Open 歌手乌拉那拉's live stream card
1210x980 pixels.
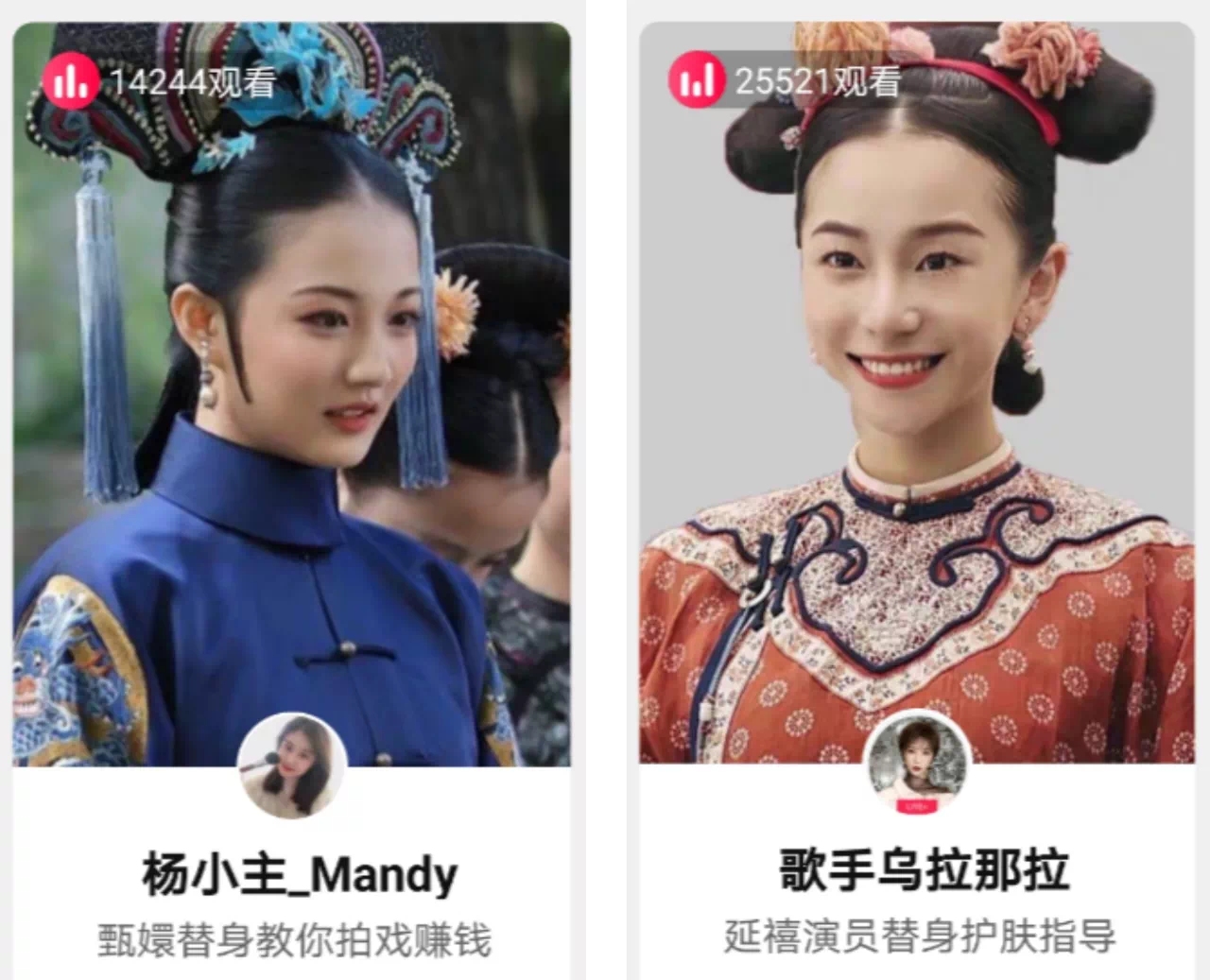tap(917, 397)
